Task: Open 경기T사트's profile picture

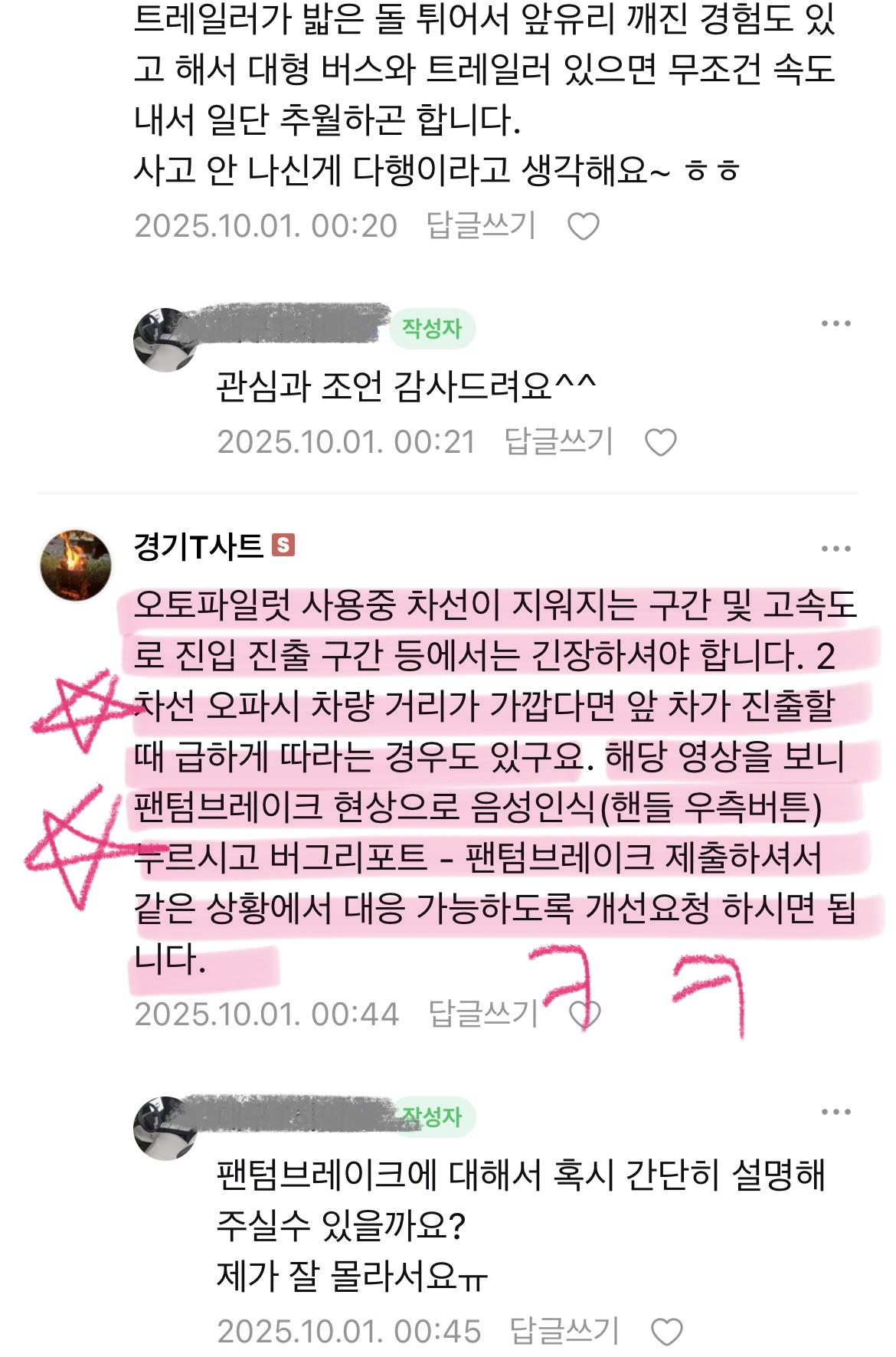Action: click(x=76, y=564)
